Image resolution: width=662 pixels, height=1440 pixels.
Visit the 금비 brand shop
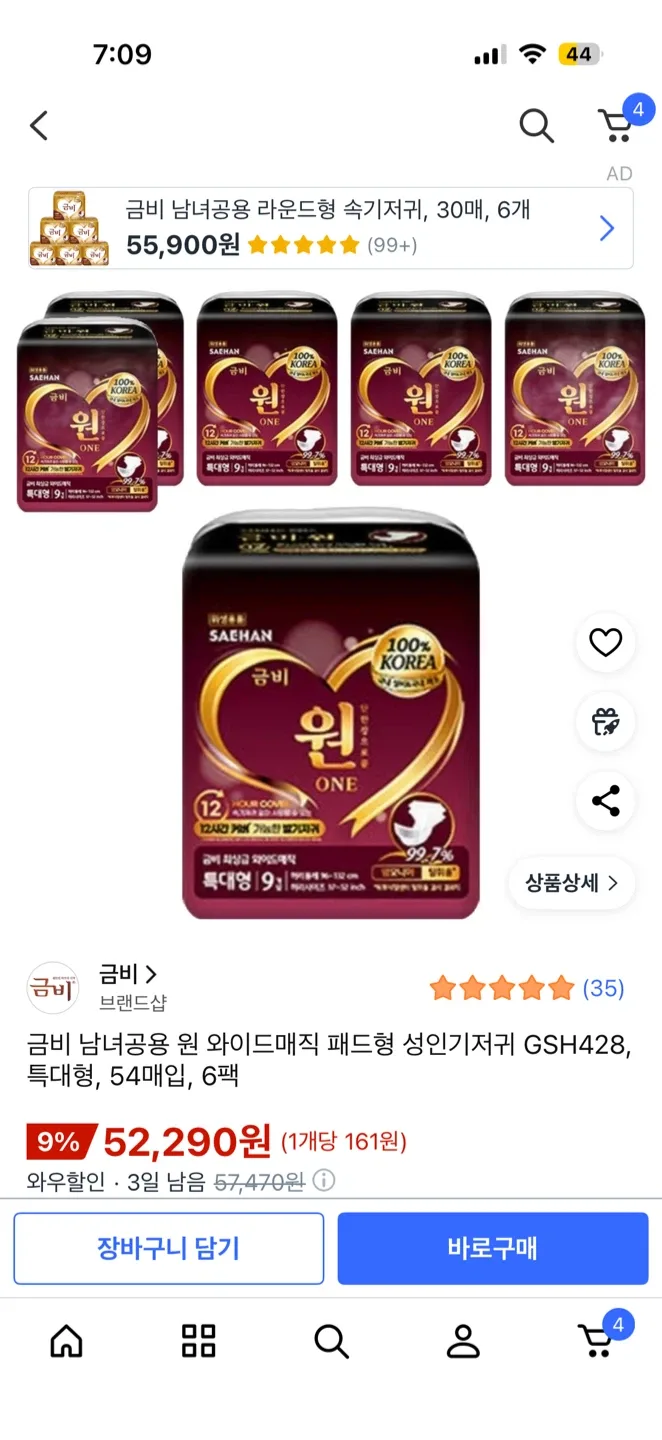128,974
